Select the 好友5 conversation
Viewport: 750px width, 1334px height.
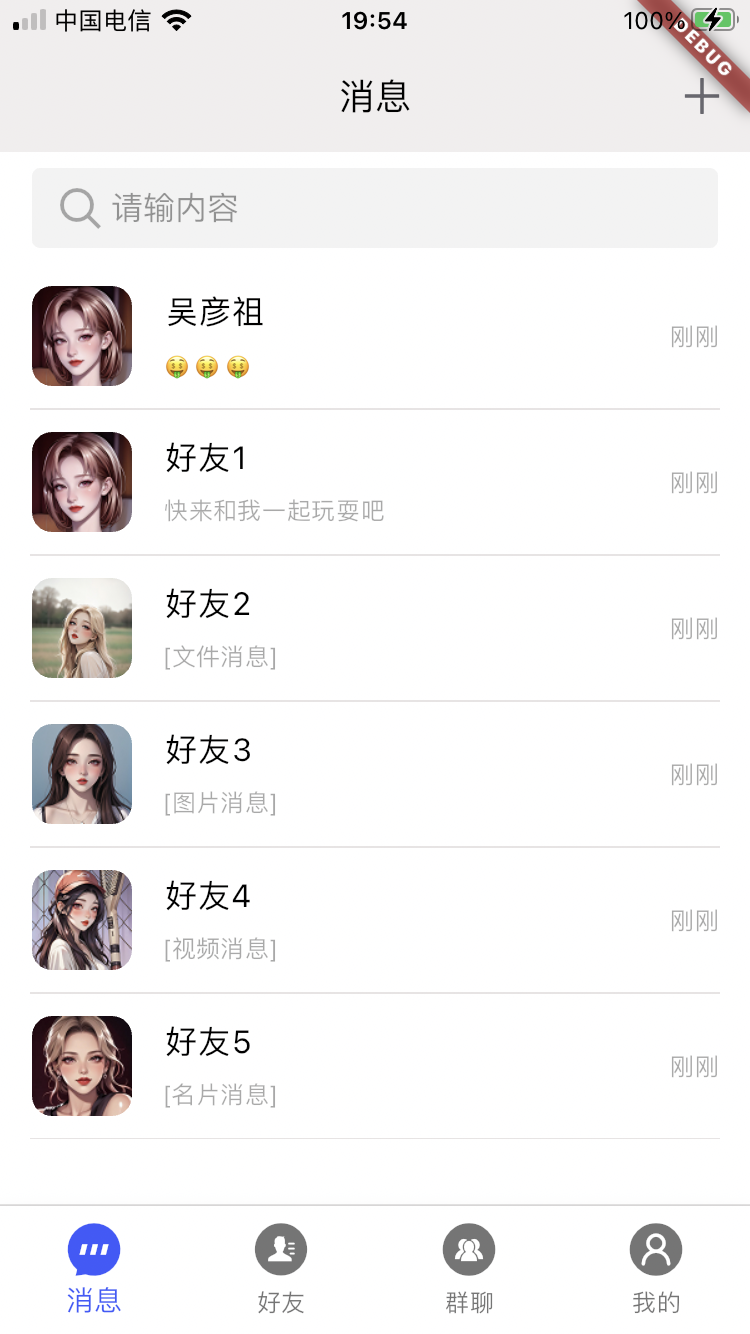375,1066
